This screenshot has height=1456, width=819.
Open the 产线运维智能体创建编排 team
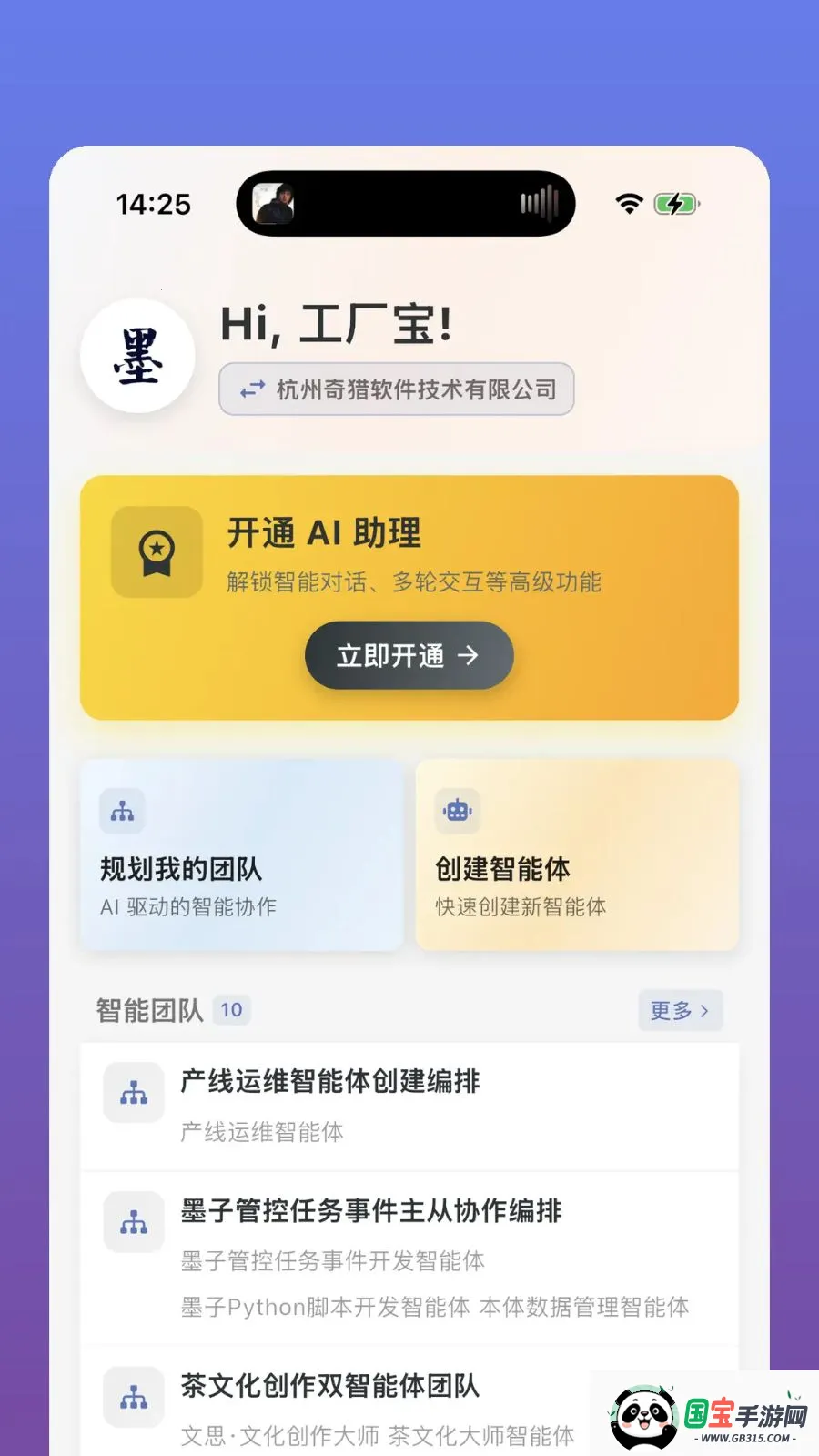[409, 1107]
